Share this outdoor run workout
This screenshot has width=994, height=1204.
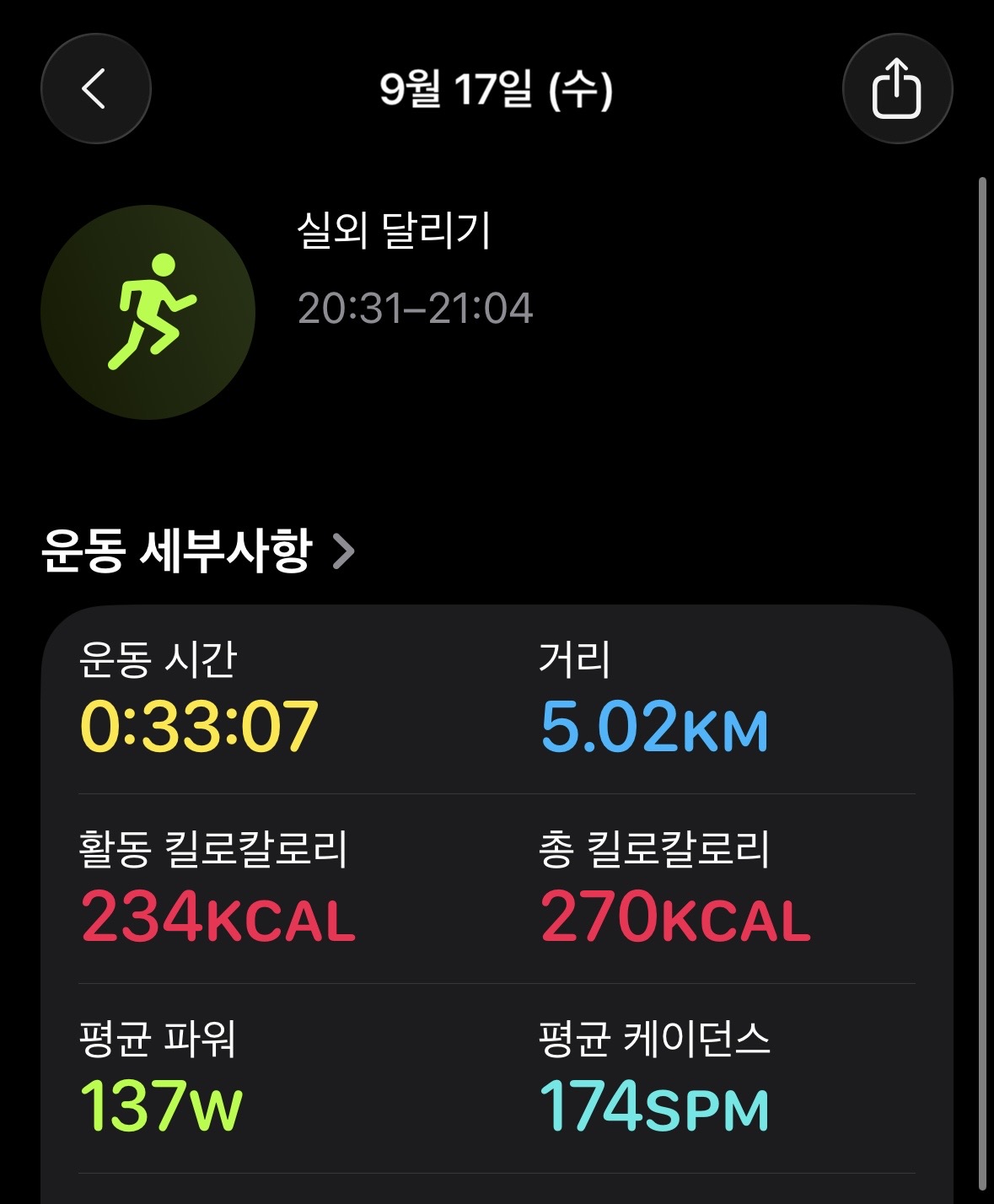click(897, 89)
